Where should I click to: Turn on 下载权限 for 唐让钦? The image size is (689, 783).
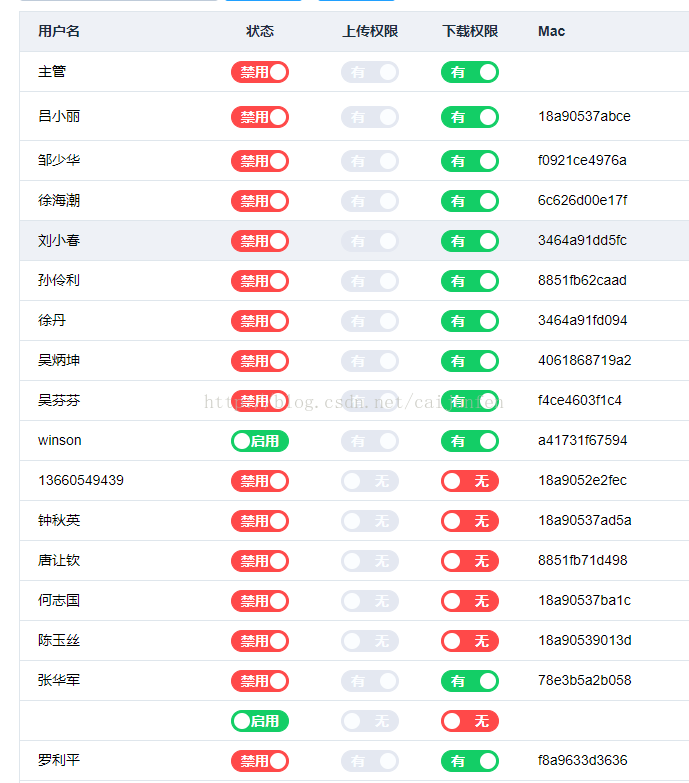pos(469,561)
